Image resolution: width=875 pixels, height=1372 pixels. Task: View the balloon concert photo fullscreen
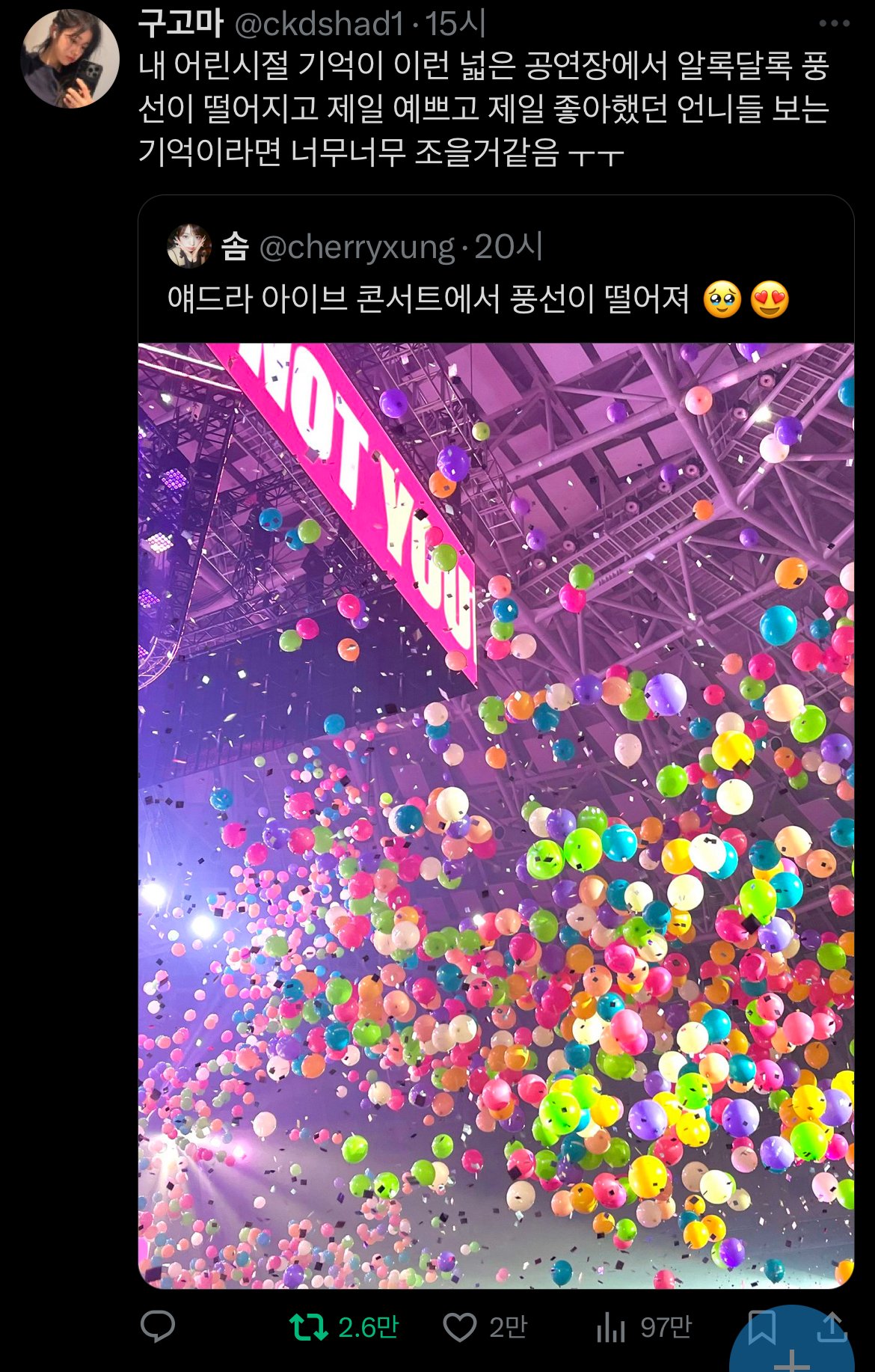pos(495,815)
